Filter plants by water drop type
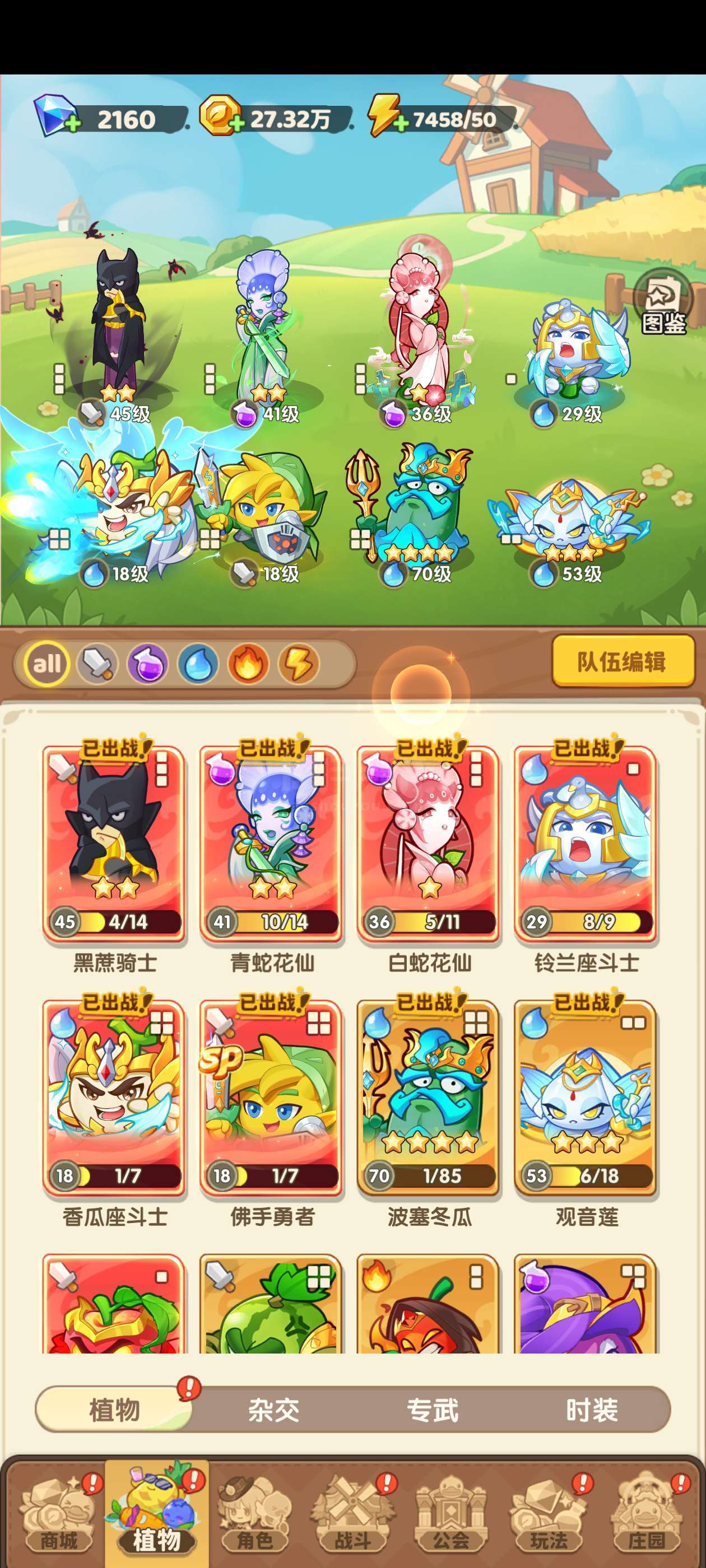 click(x=198, y=664)
